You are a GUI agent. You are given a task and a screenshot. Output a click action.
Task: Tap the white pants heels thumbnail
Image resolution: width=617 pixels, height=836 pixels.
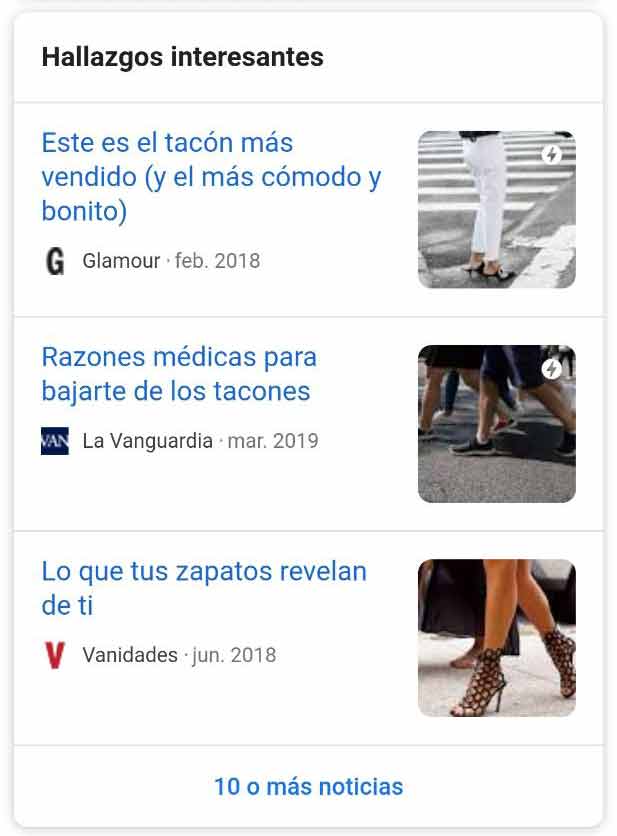(x=496, y=209)
